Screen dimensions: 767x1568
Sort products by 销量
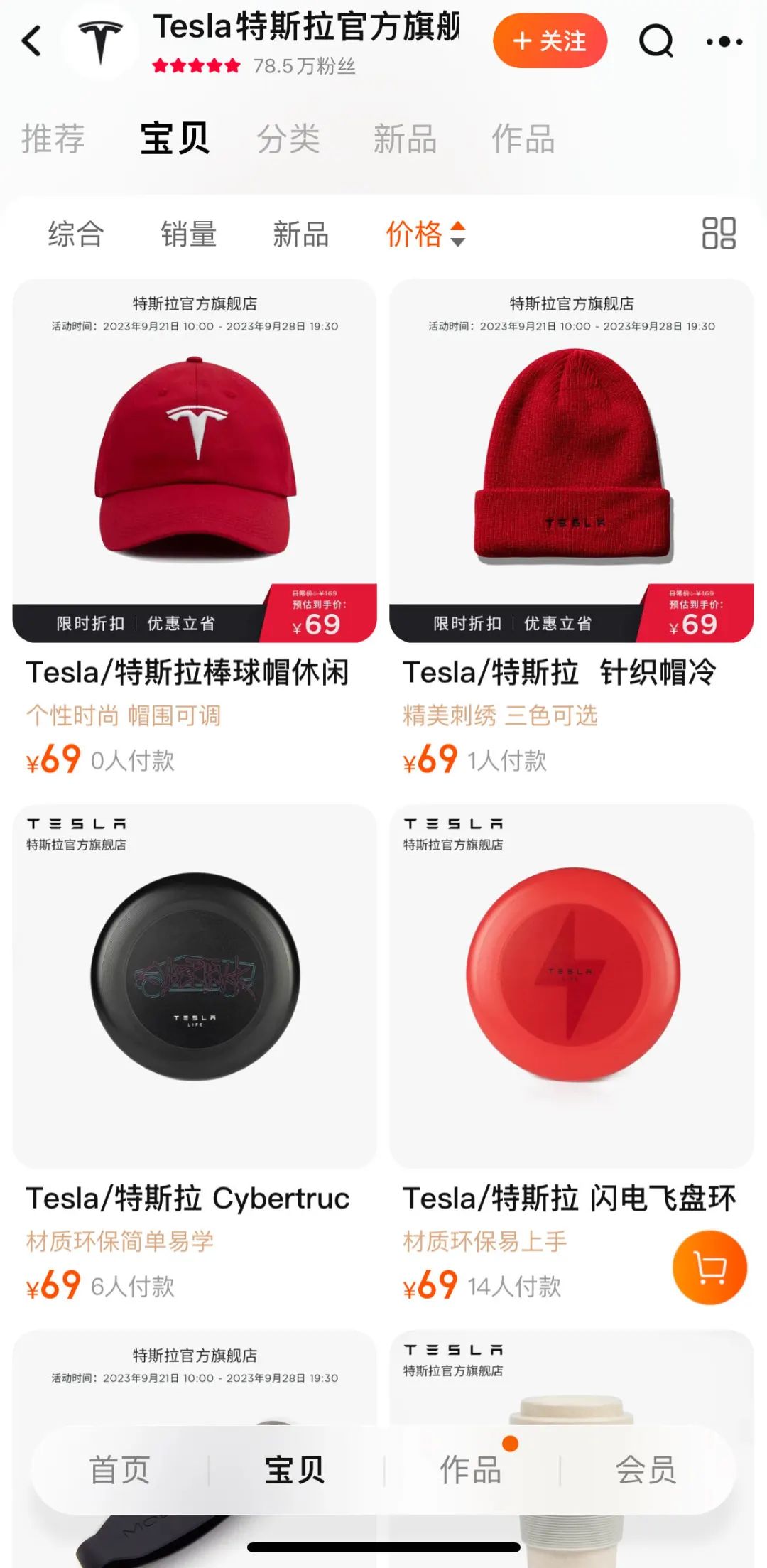click(x=188, y=234)
